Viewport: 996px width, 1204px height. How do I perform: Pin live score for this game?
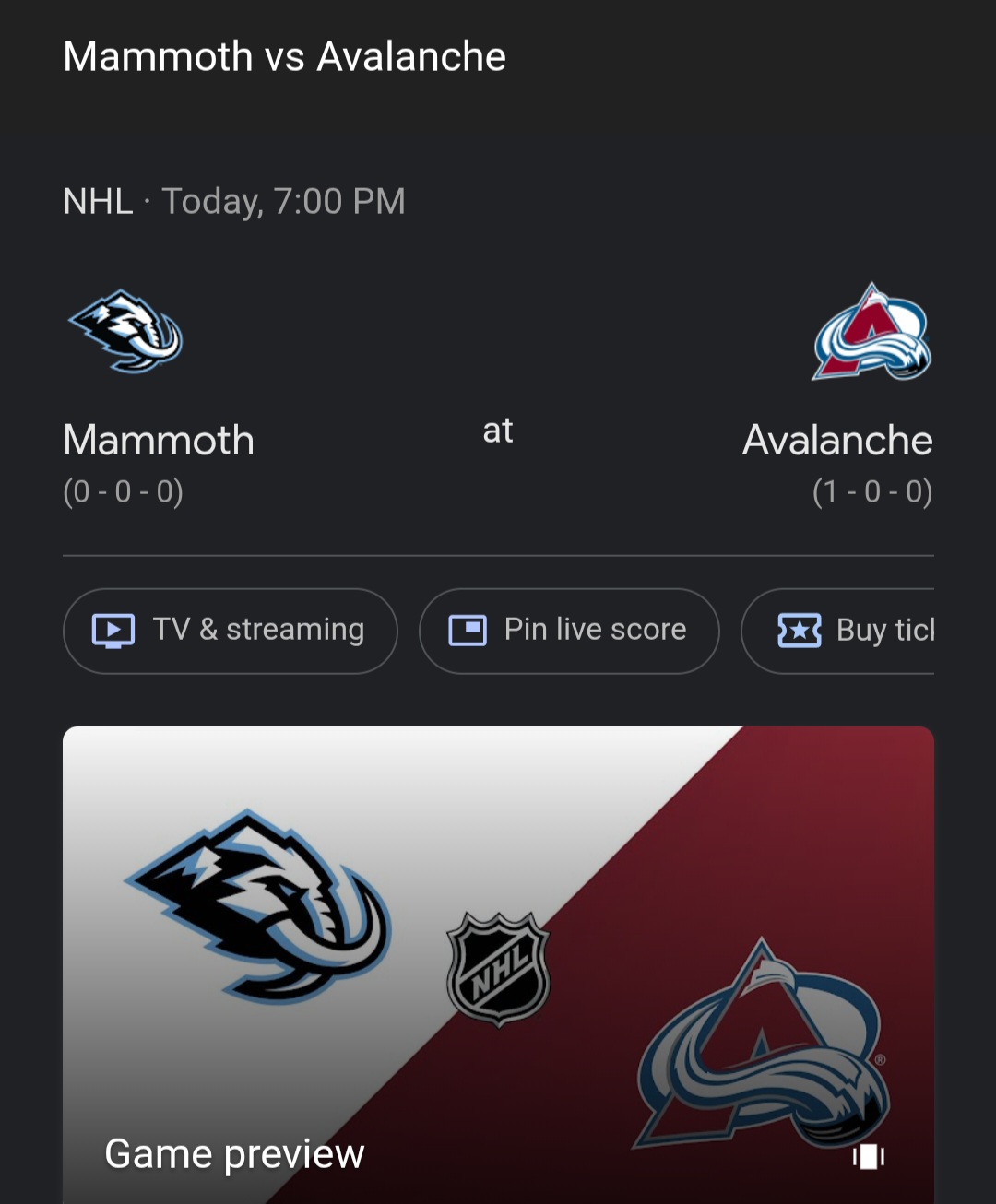pos(568,631)
